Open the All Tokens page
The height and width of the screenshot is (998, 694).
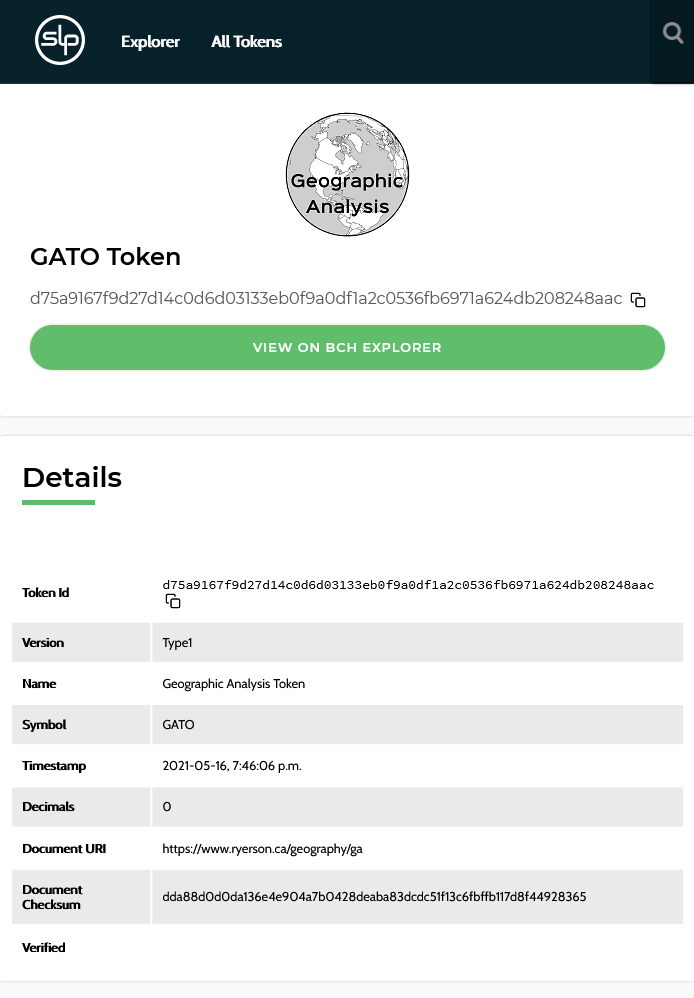pyautogui.click(x=246, y=42)
